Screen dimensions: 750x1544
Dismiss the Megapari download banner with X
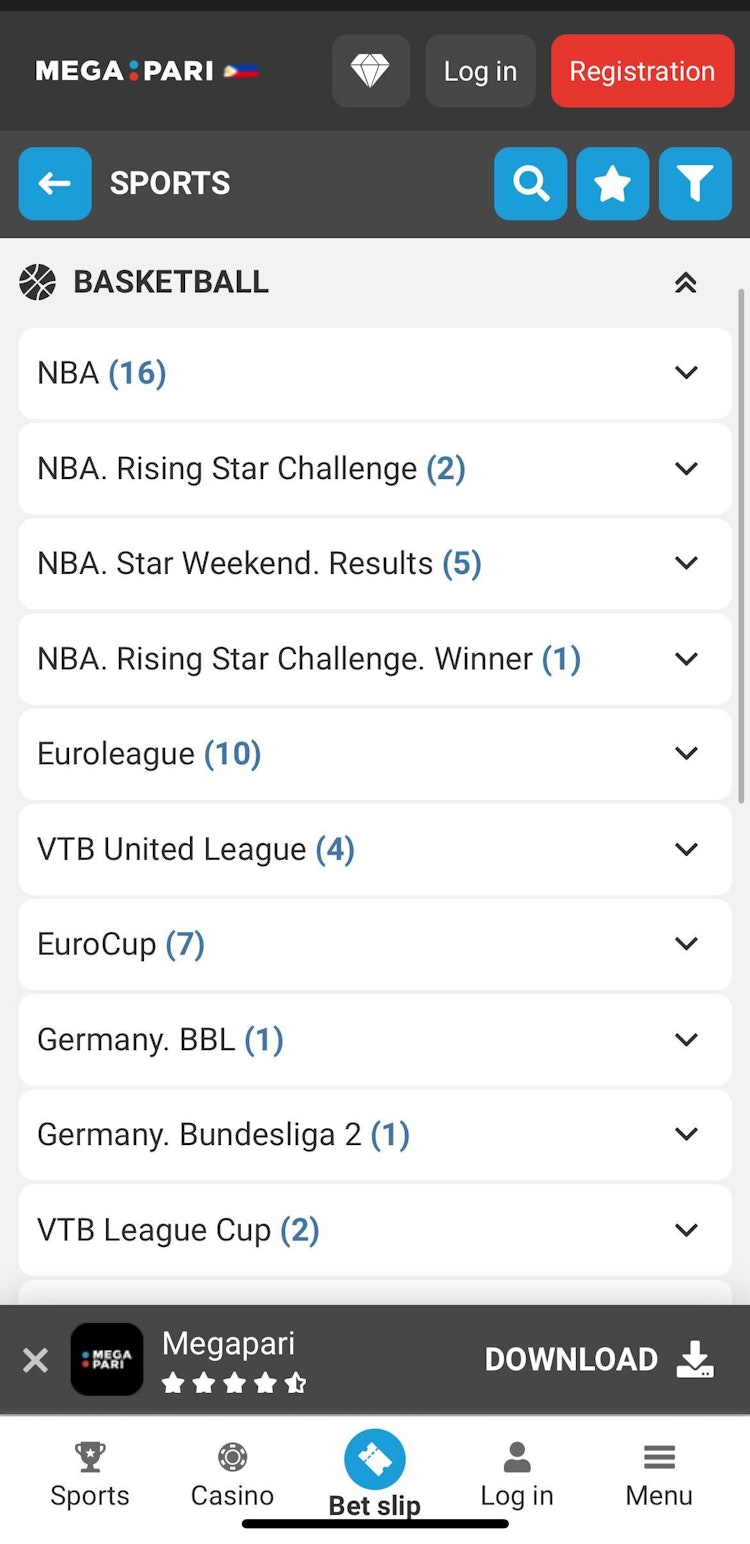[x=35, y=1360]
